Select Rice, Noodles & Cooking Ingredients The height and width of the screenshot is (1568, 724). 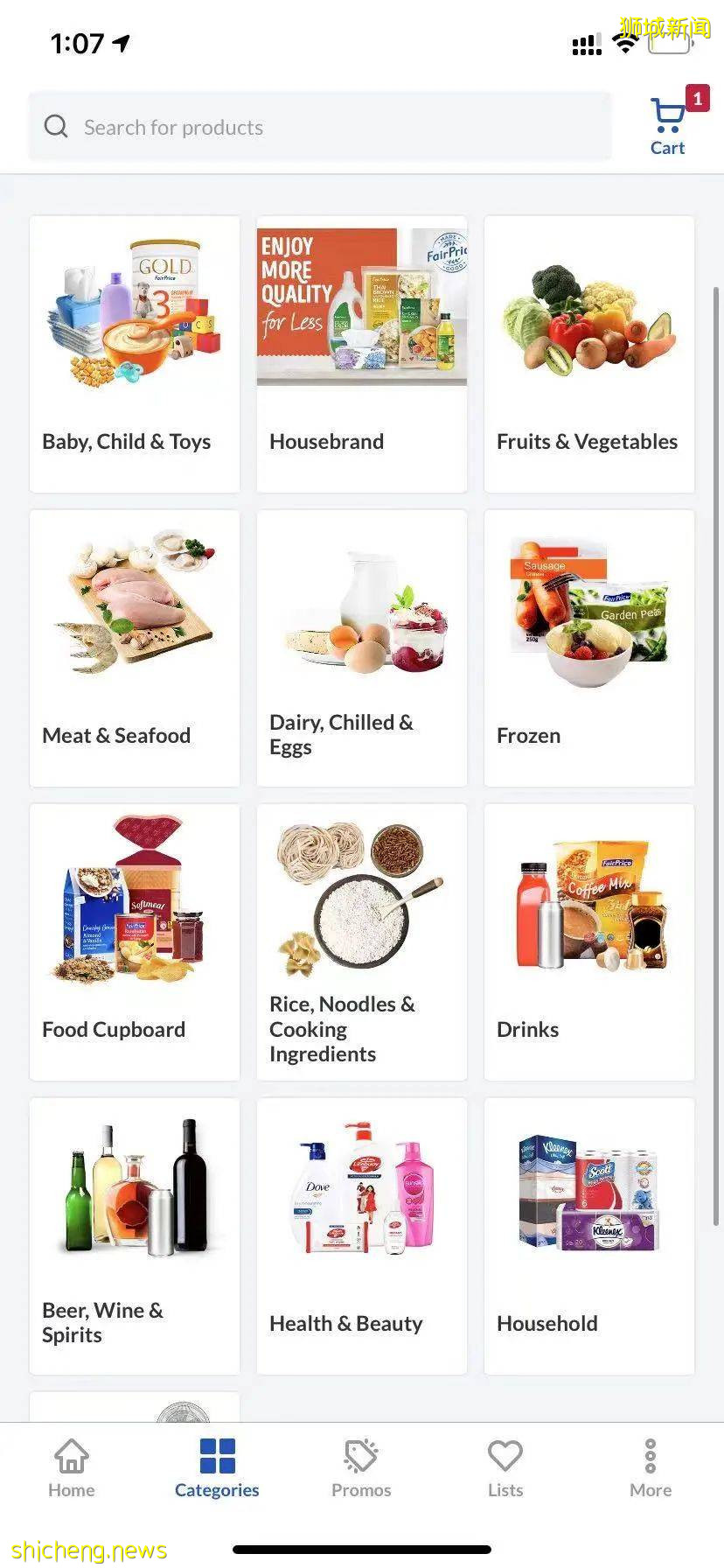pos(362,942)
